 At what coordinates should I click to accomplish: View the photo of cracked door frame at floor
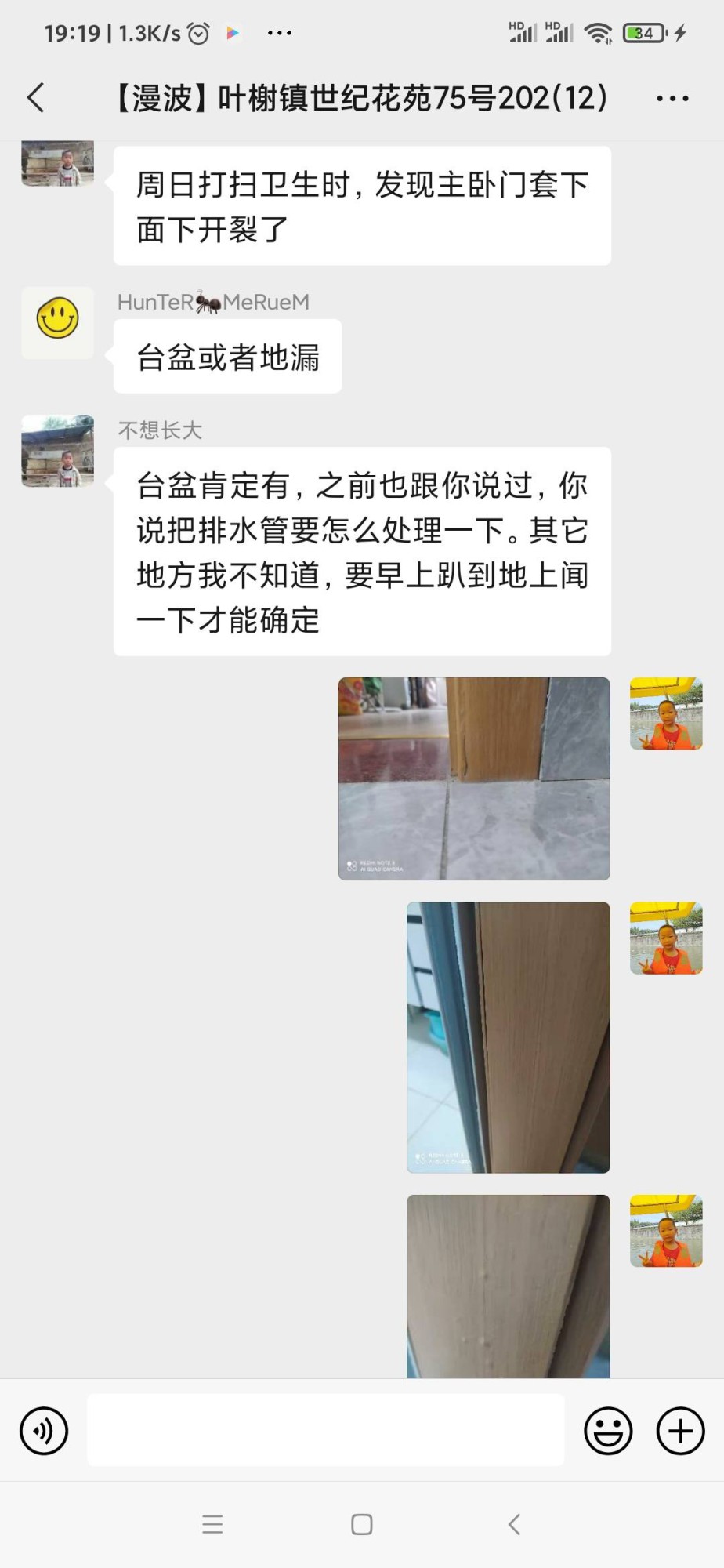pyautogui.click(x=474, y=779)
